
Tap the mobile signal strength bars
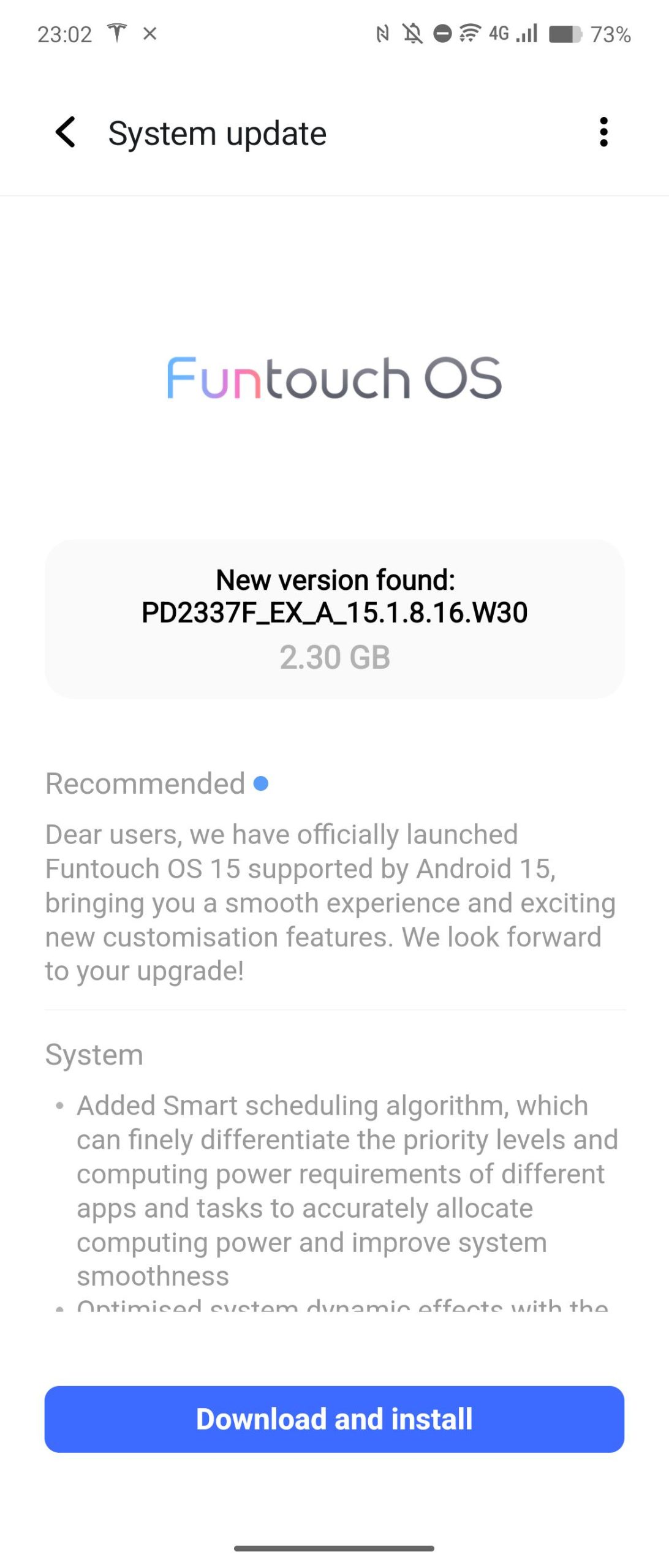tap(527, 34)
